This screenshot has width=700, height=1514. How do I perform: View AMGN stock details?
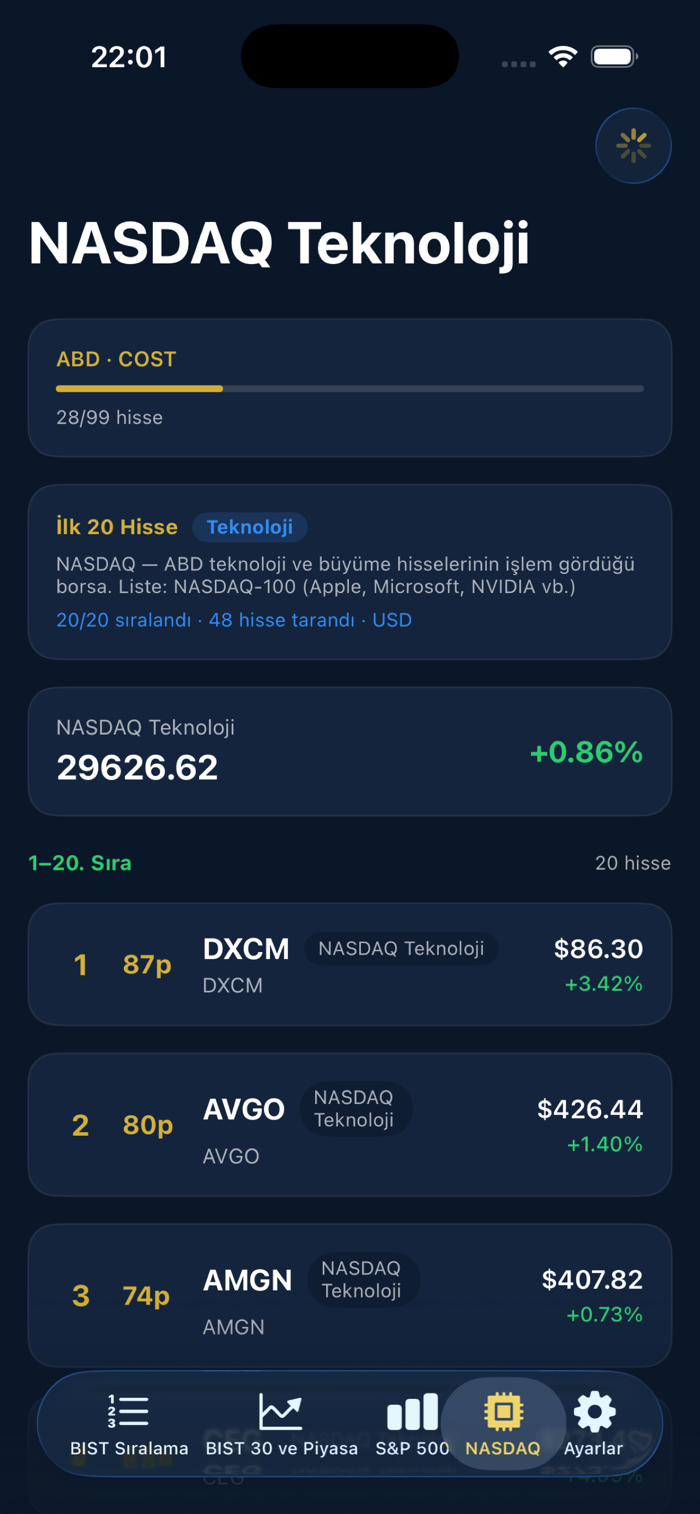click(350, 1295)
